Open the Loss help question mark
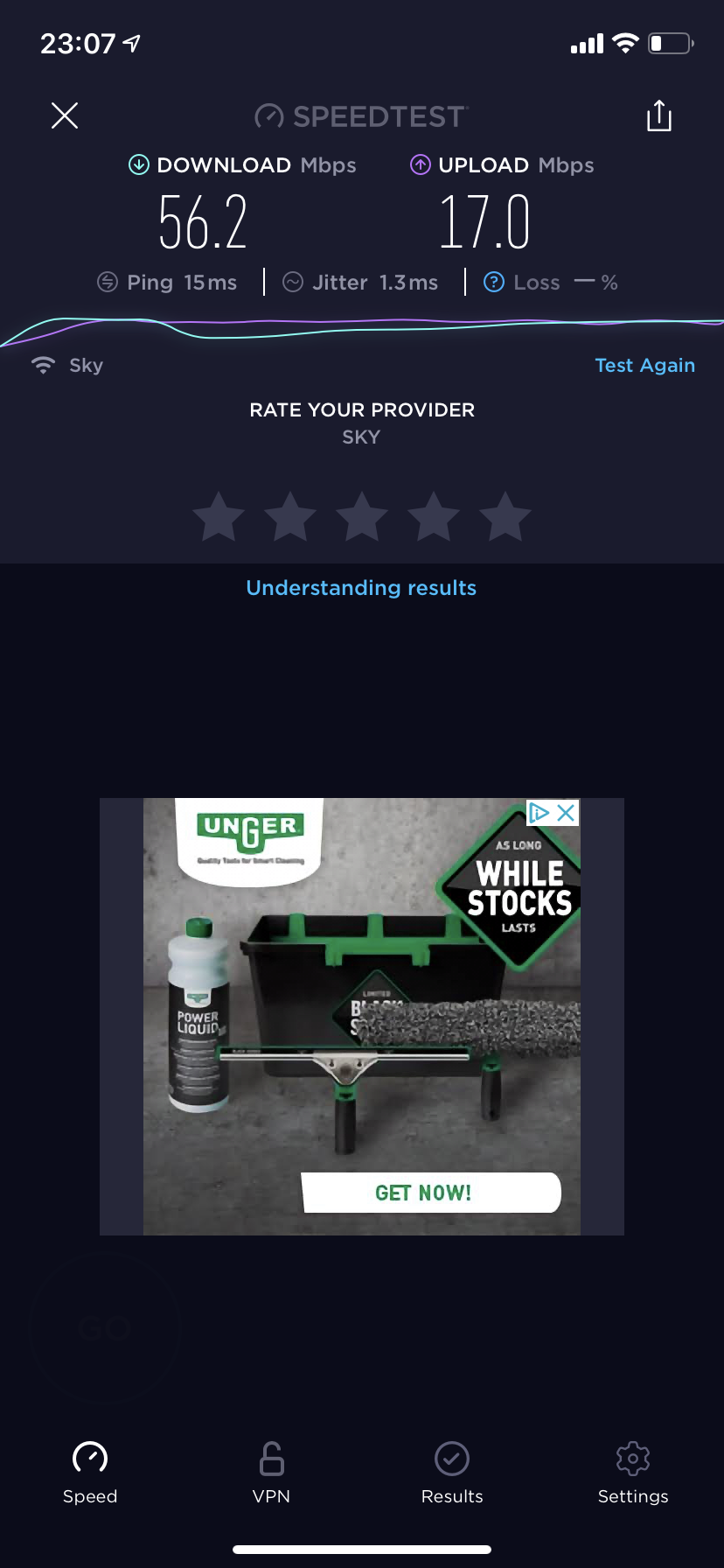The width and height of the screenshot is (724, 1568). click(494, 282)
